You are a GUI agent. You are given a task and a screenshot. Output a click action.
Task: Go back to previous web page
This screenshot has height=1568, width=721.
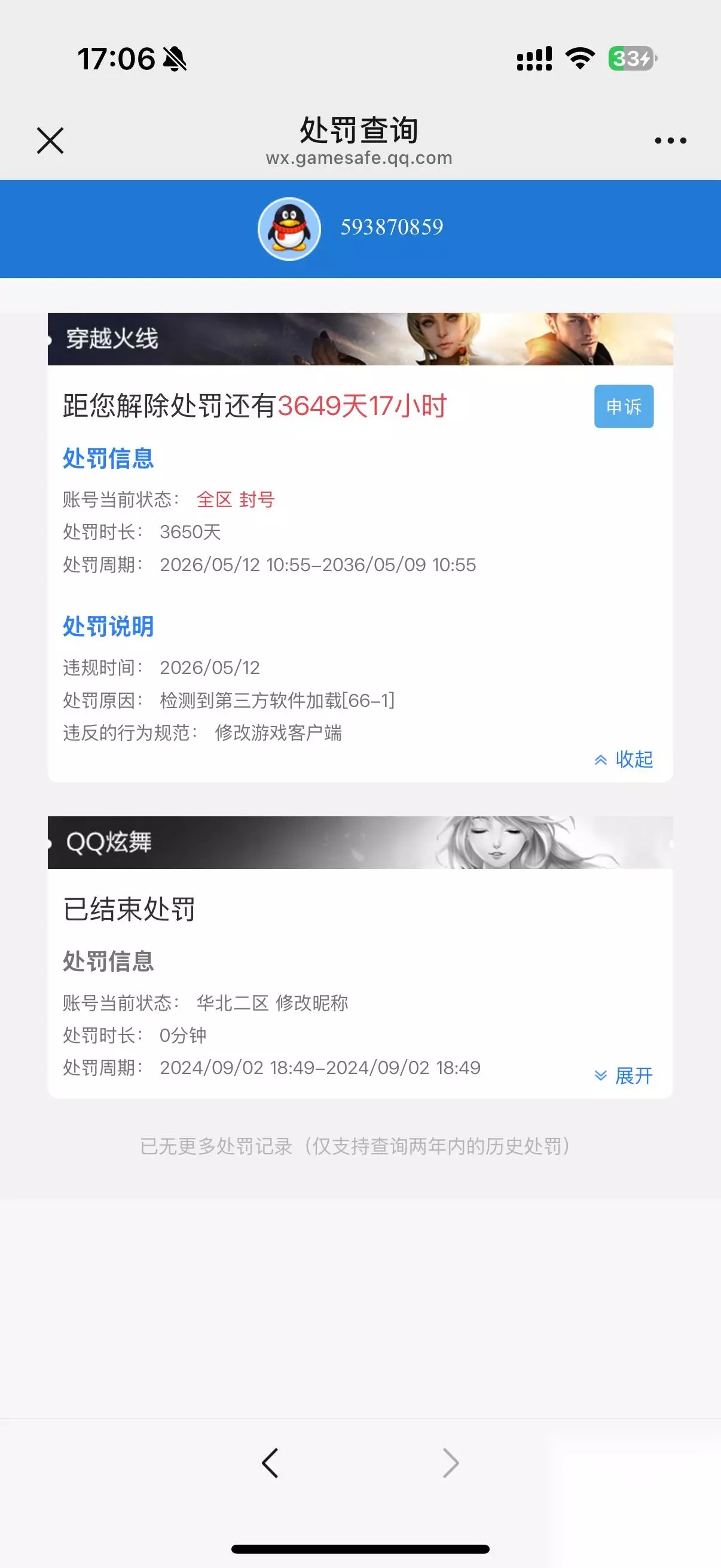pos(270,1463)
